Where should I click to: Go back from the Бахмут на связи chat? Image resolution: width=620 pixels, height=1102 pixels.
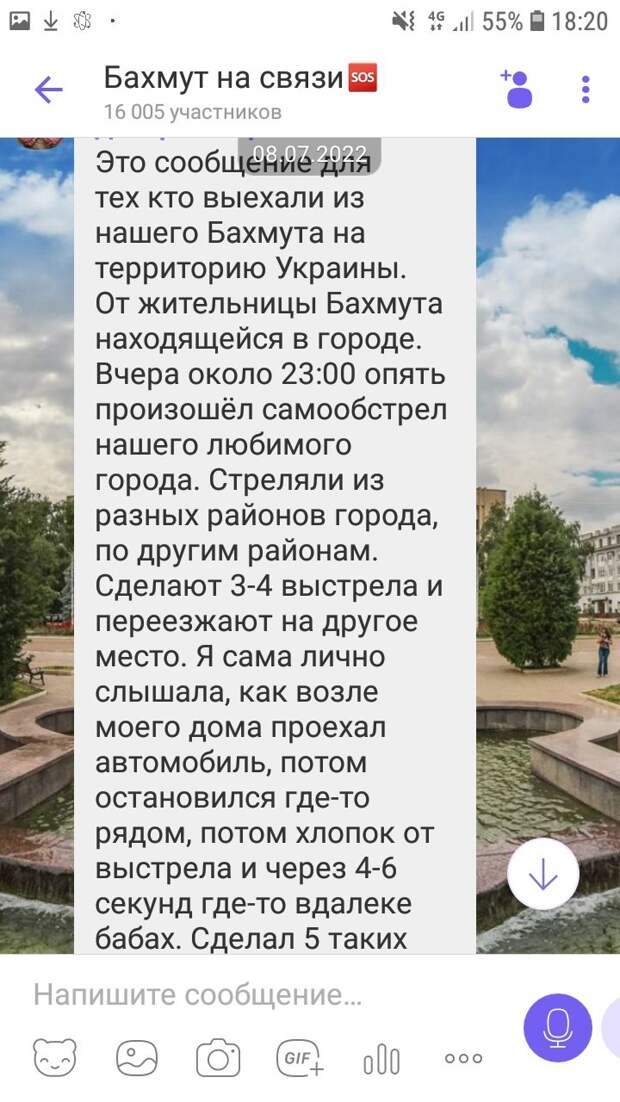[x=48, y=90]
